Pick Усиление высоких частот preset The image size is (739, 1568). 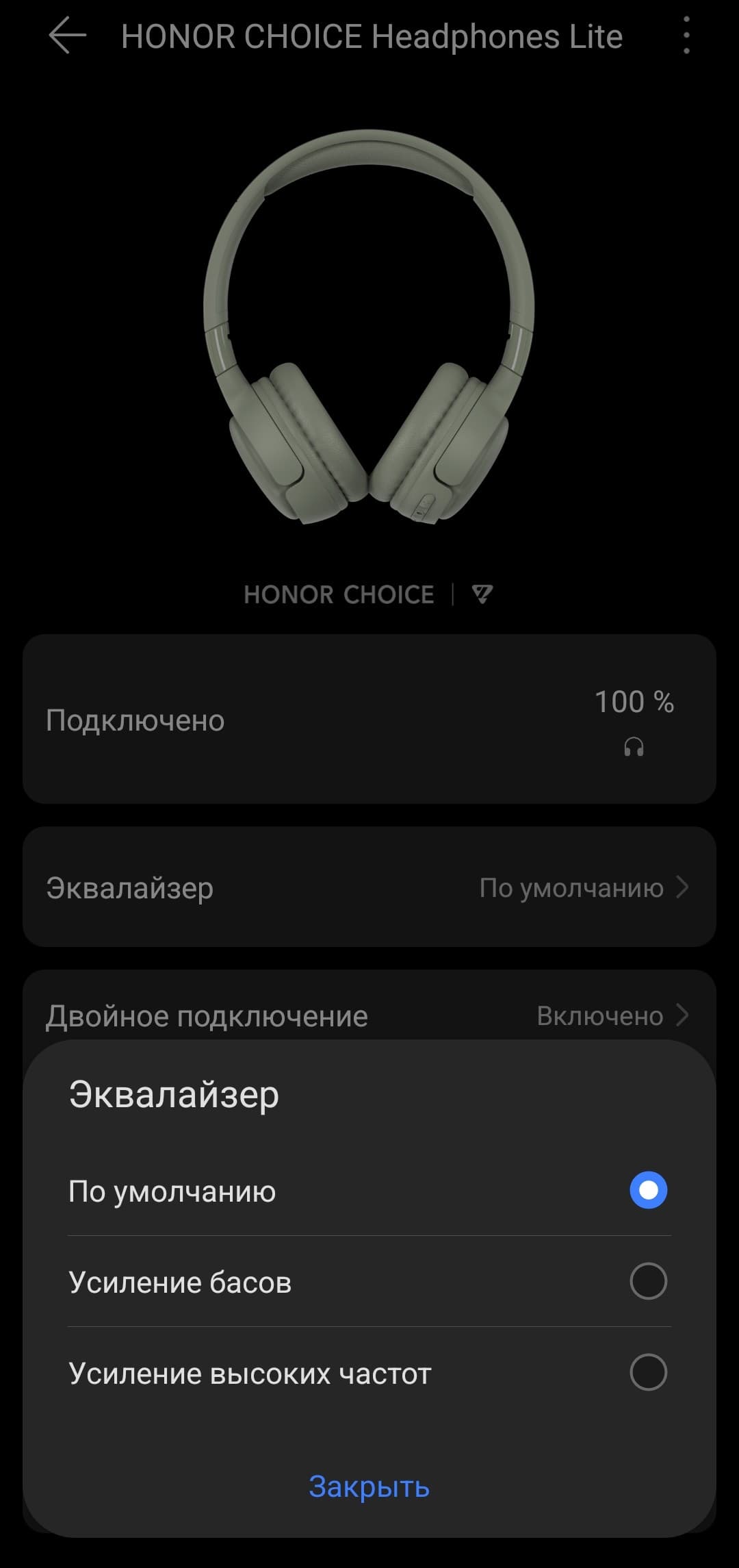pyautogui.click(x=648, y=1372)
